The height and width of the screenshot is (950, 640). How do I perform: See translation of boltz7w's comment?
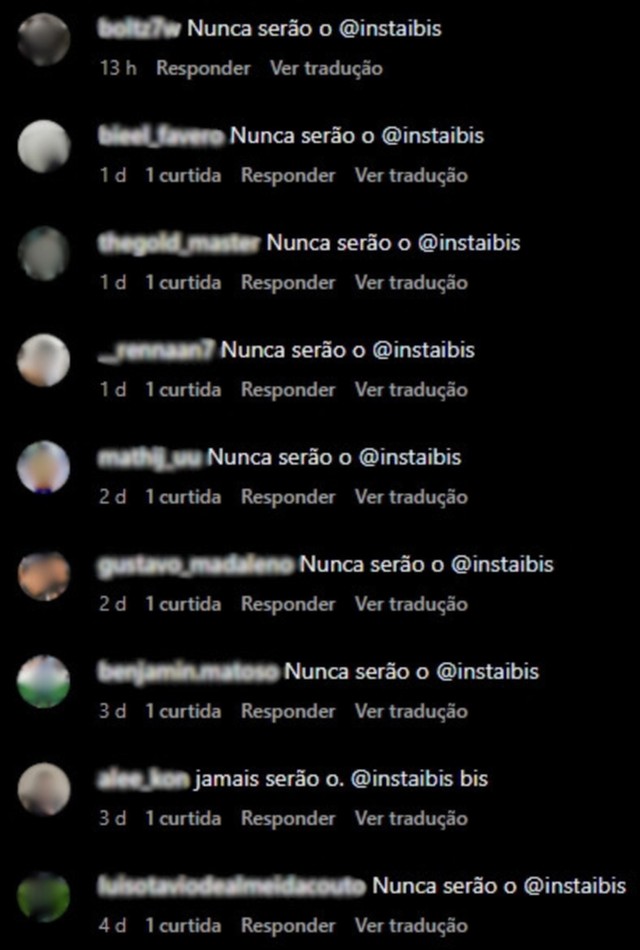tap(326, 68)
